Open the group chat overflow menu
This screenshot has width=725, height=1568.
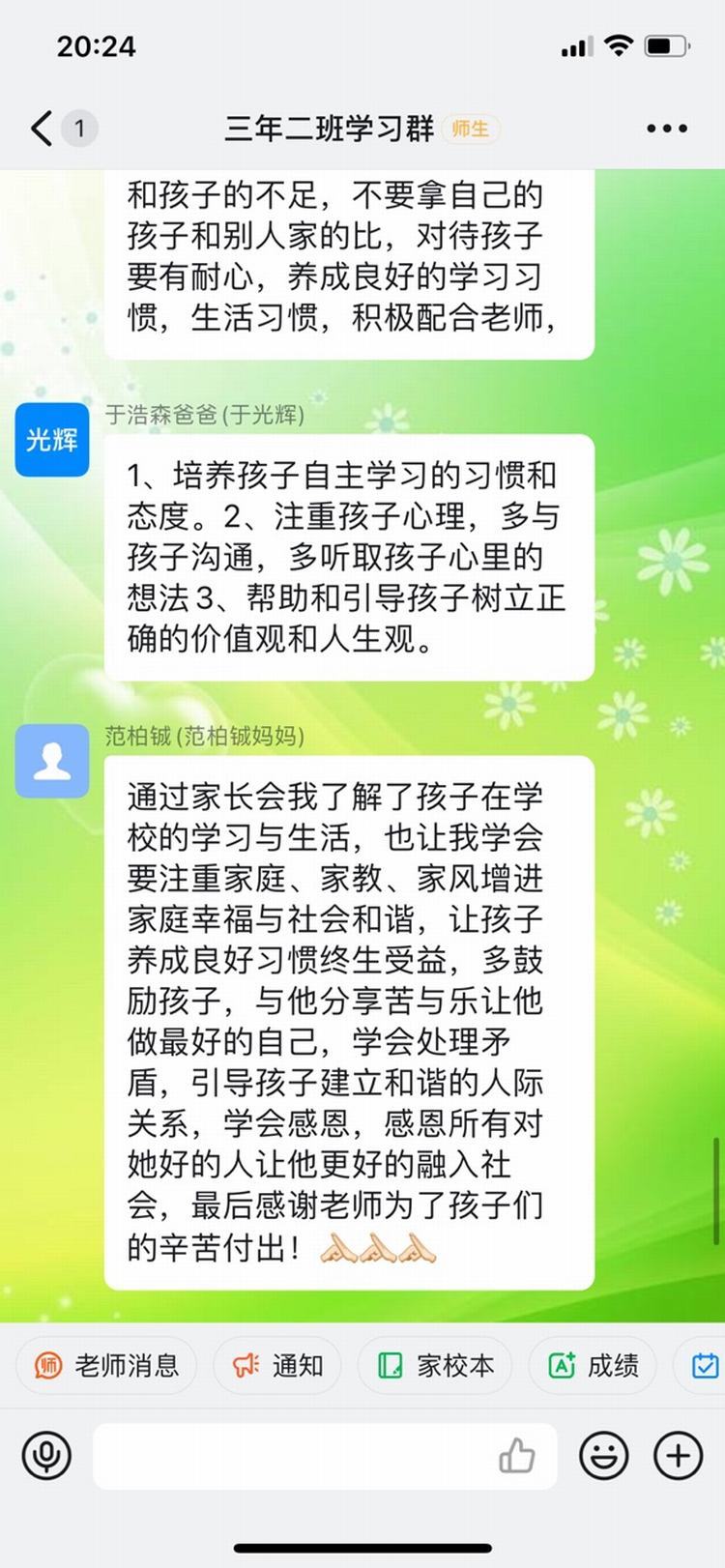coord(666,128)
